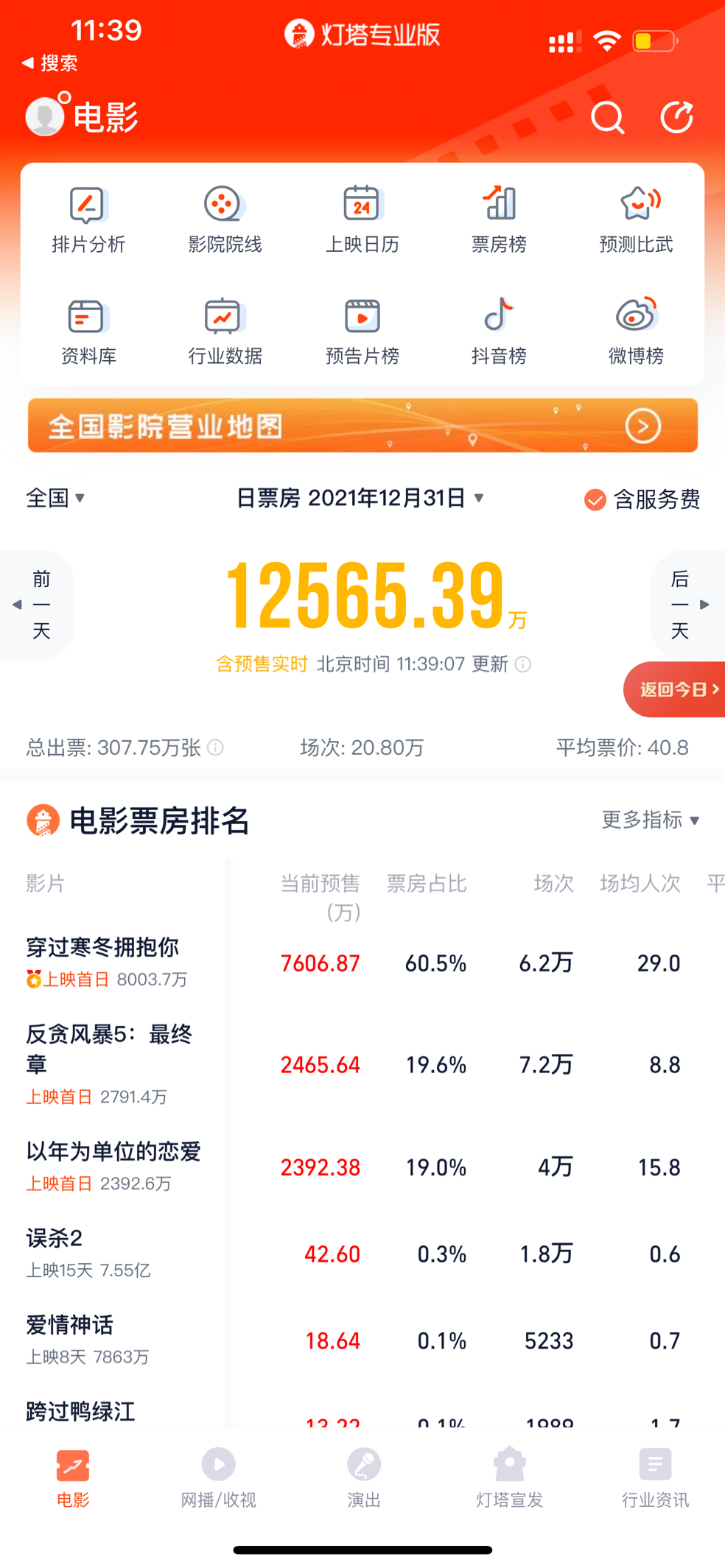Open 穿过寒冬拥抱你 movie row
Screen dimensions: 725x1568
(103, 960)
